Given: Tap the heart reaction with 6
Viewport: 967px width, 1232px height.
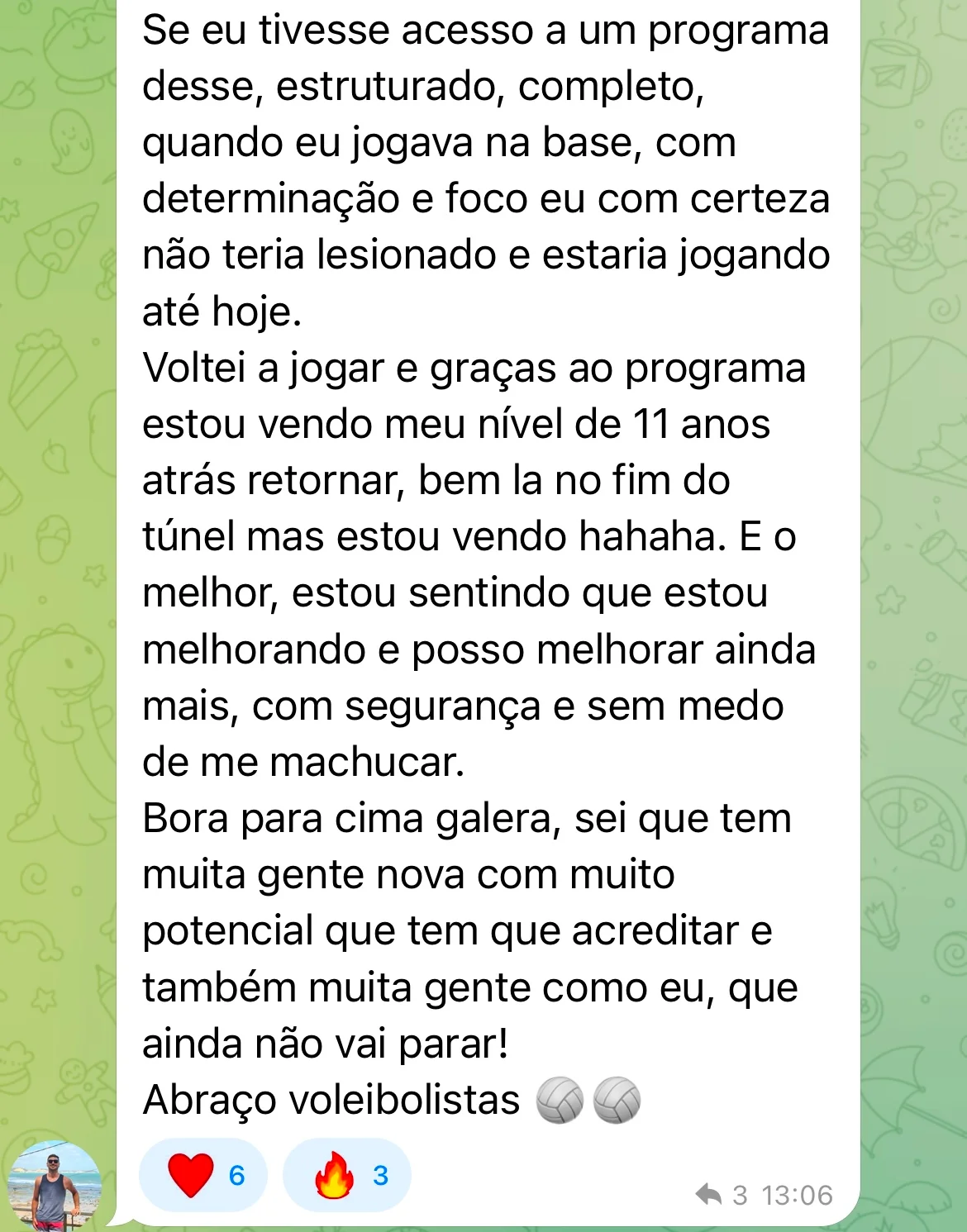Looking at the screenshot, I should click(x=203, y=1175).
